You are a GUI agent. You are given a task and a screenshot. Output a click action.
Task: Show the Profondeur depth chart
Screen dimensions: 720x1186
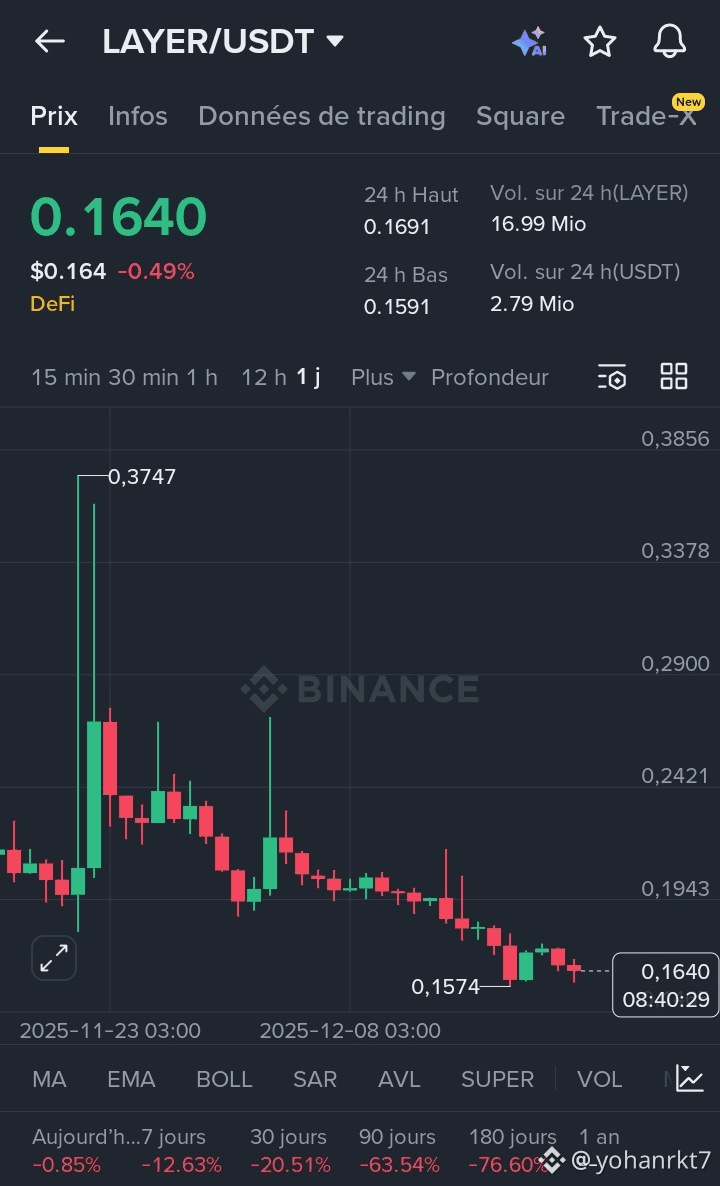(490, 377)
